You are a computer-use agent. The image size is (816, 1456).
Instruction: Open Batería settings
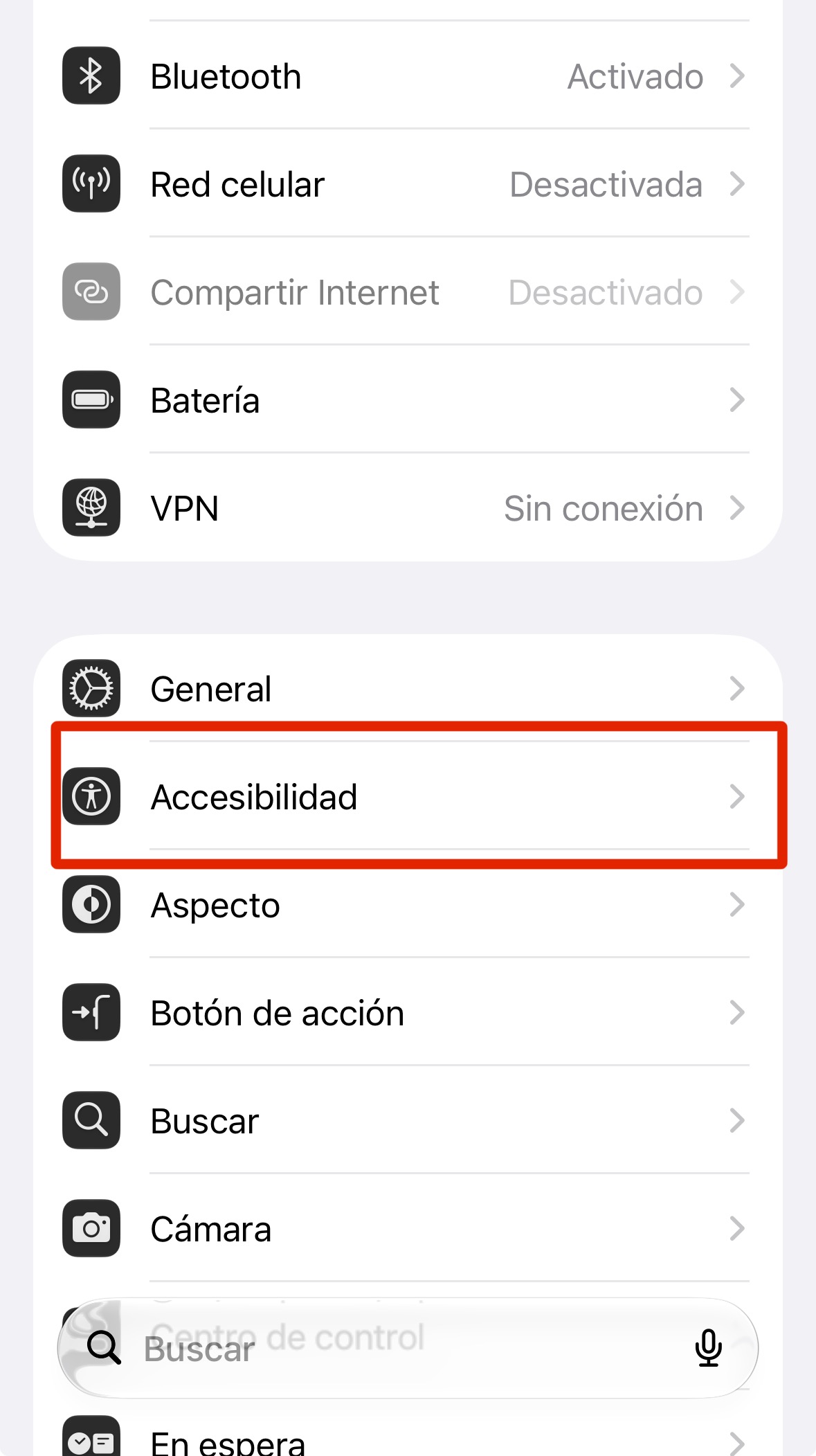[408, 399]
